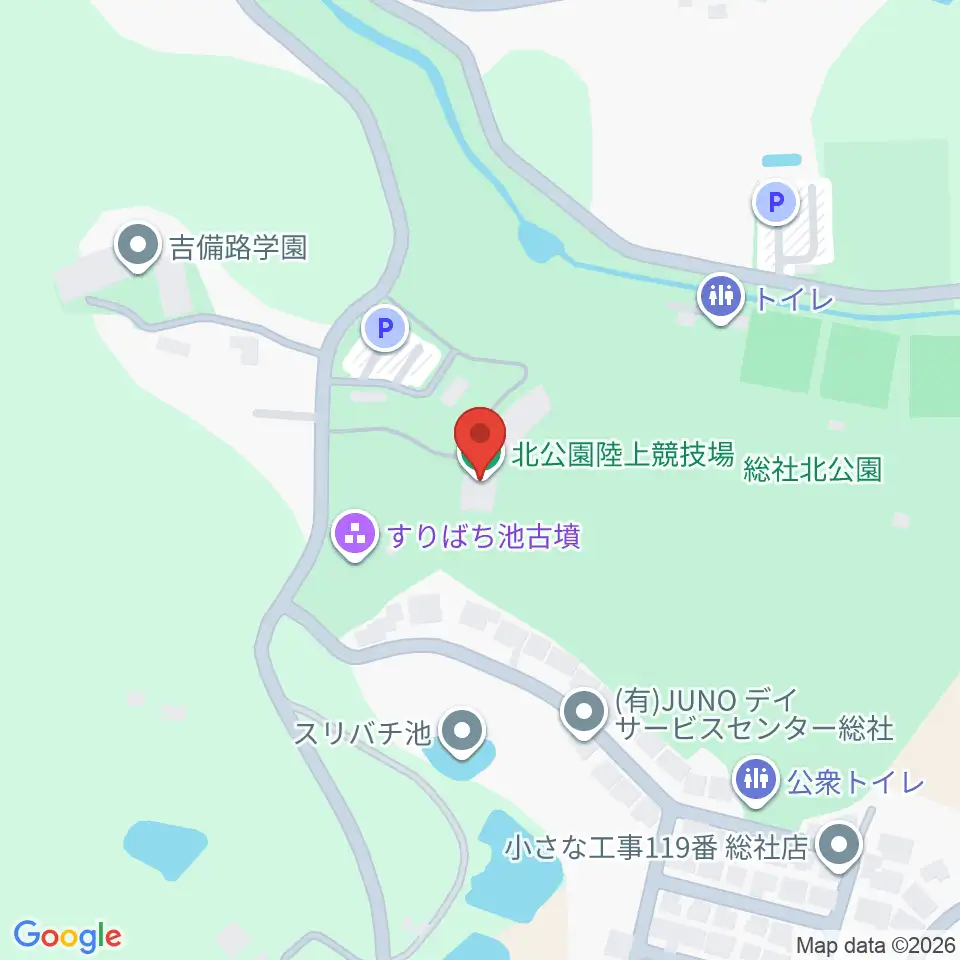Open (有)JUNO デイサービスセンター総社 marker

pos(585,714)
